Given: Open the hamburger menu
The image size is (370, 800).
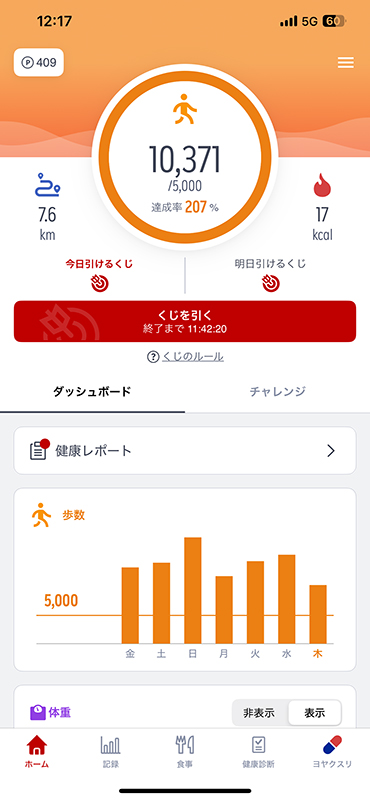Looking at the screenshot, I should pyautogui.click(x=346, y=63).
